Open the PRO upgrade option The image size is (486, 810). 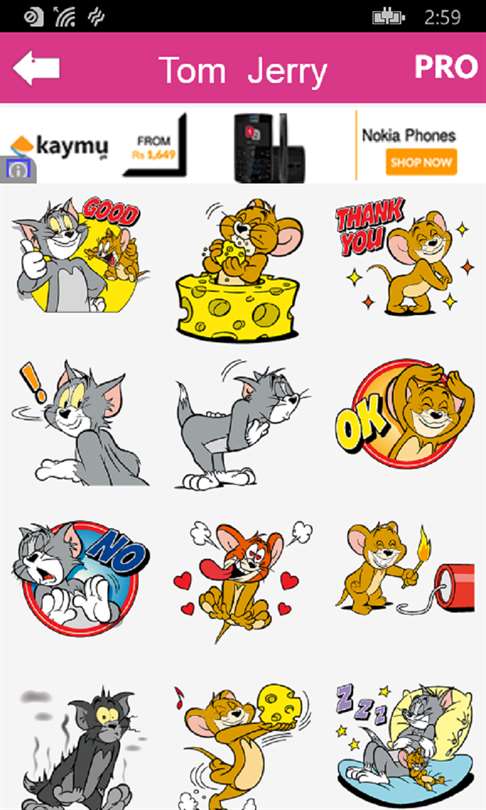coord(446,67)
